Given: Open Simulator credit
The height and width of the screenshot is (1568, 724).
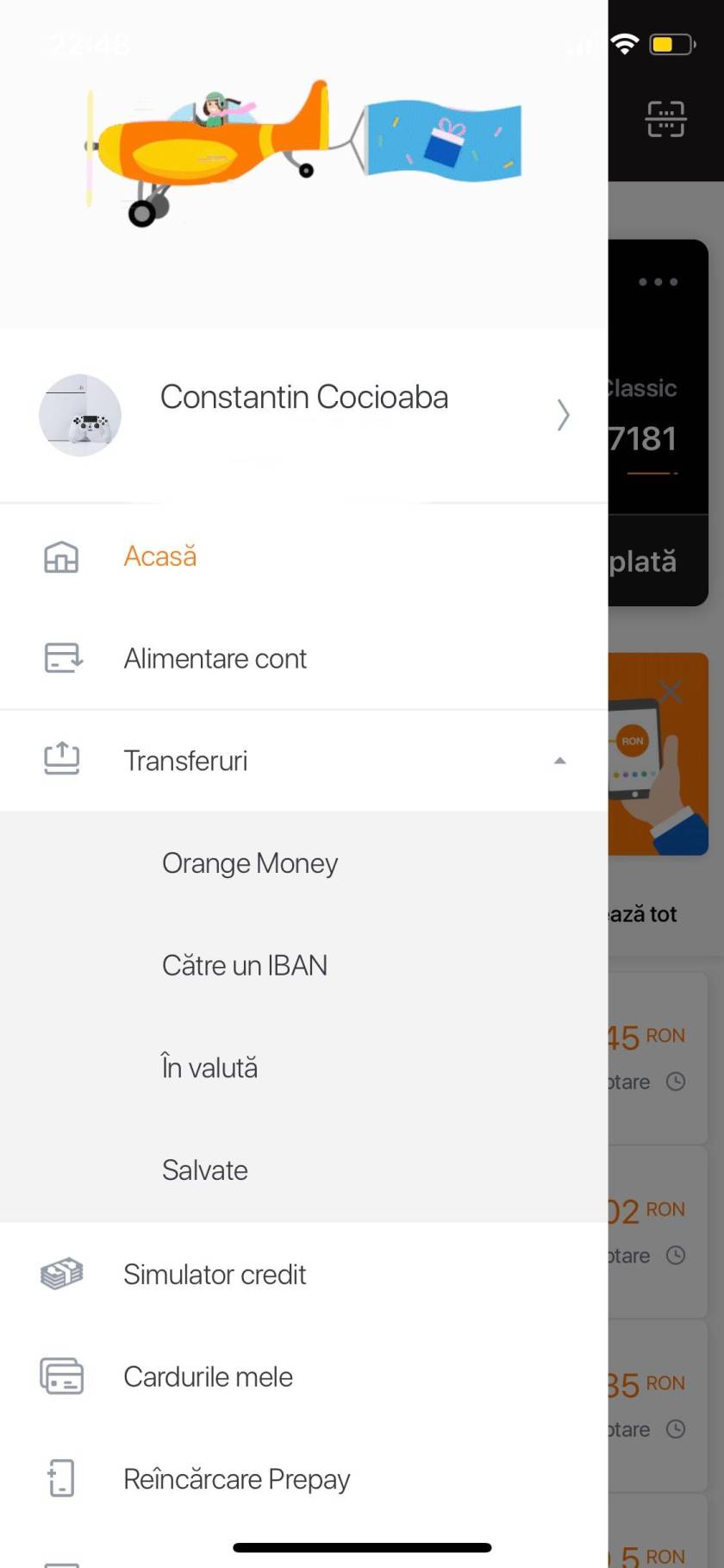Looking at the screenshot, I should (x=215, y=1275).
